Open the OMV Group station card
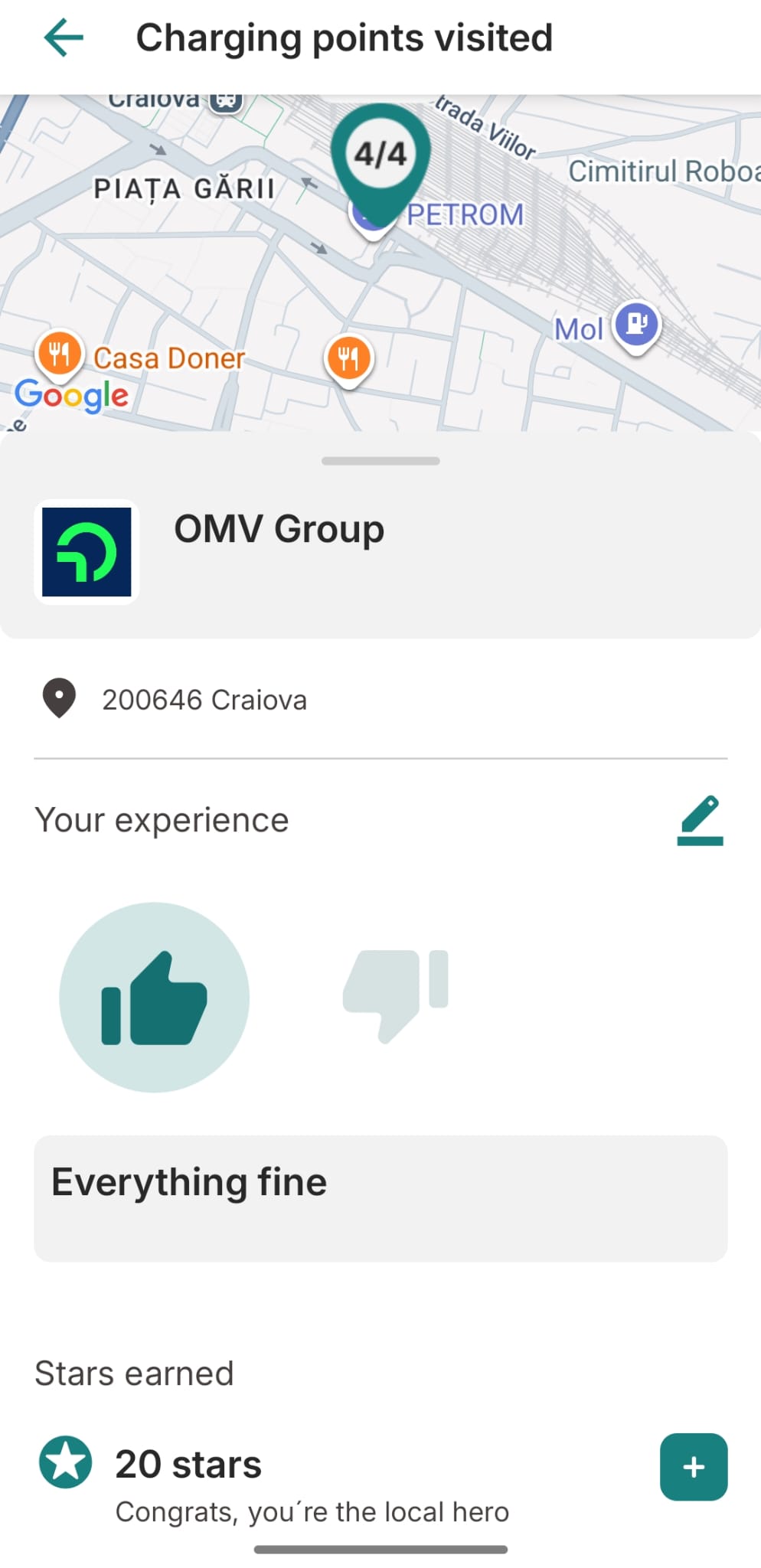Viewport: 761px width, 1568px height. (380, 551)
